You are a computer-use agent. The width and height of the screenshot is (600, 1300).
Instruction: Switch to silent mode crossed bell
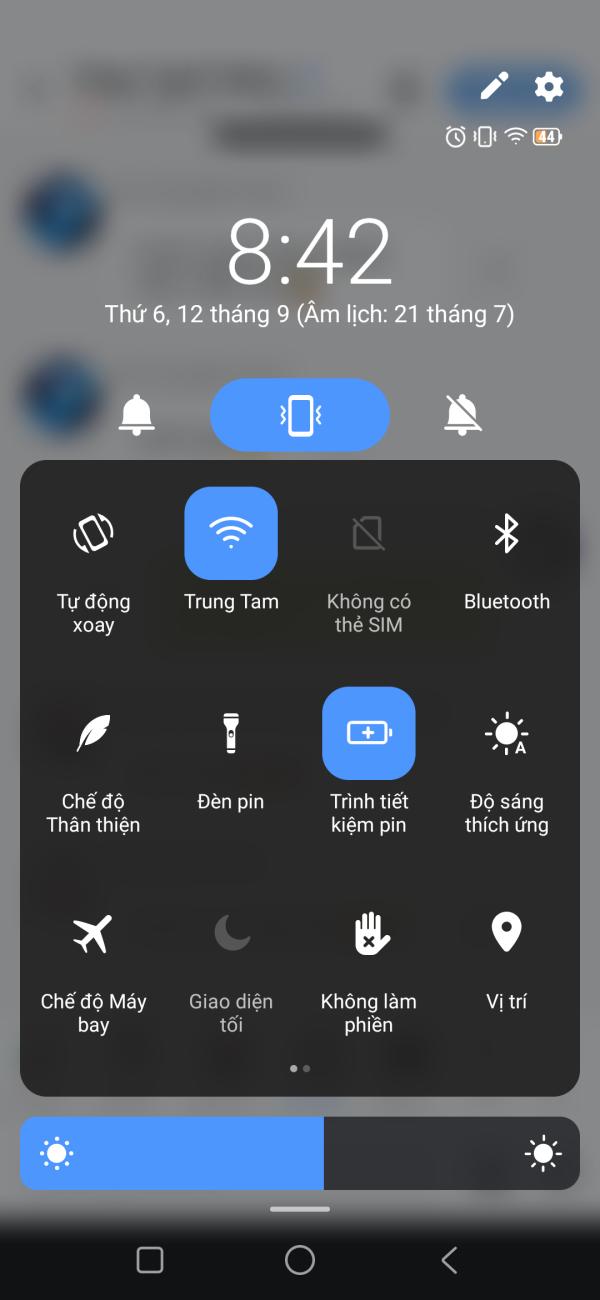point(463,414)
